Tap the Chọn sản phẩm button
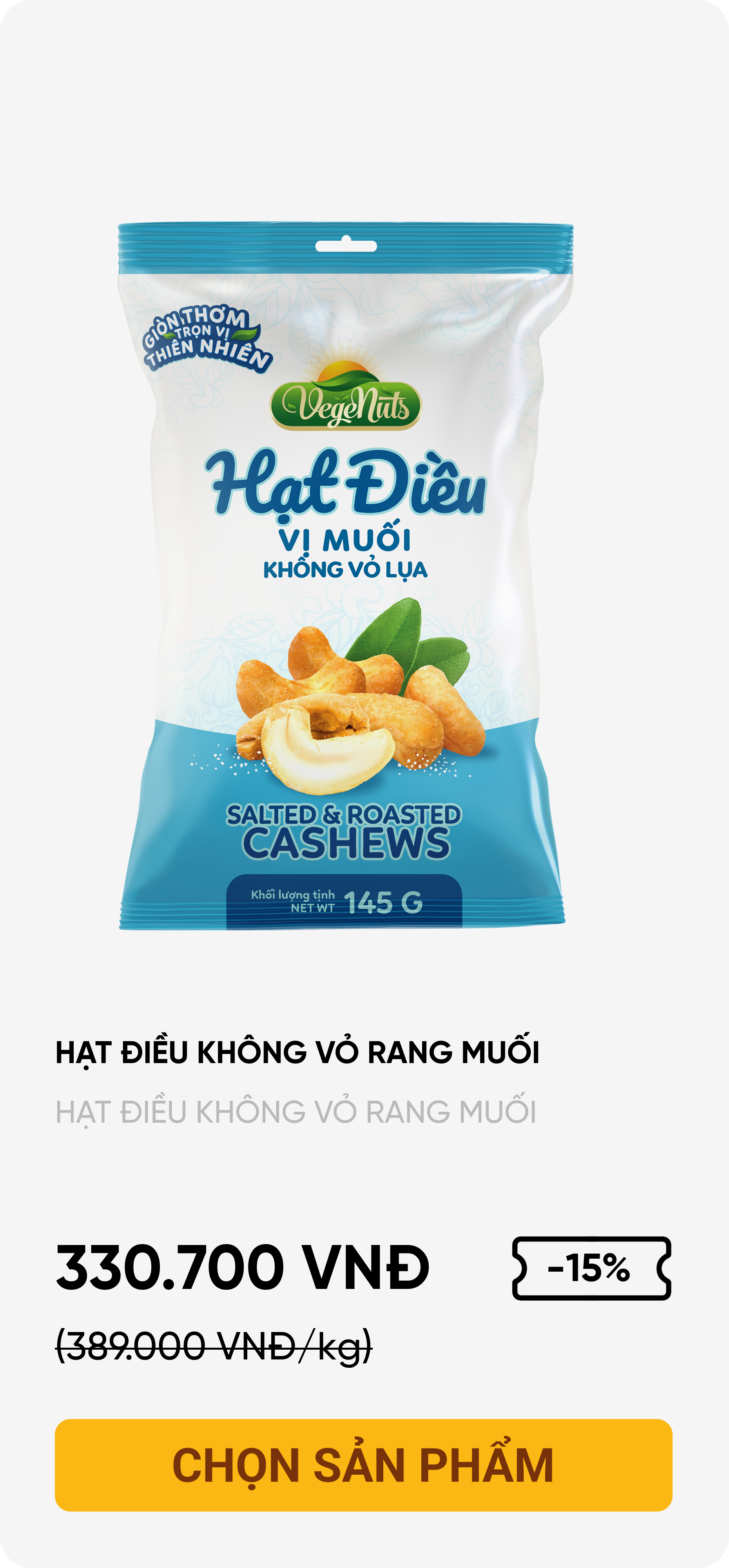This screenshot has width=729, height=1568. point(363,1465)
